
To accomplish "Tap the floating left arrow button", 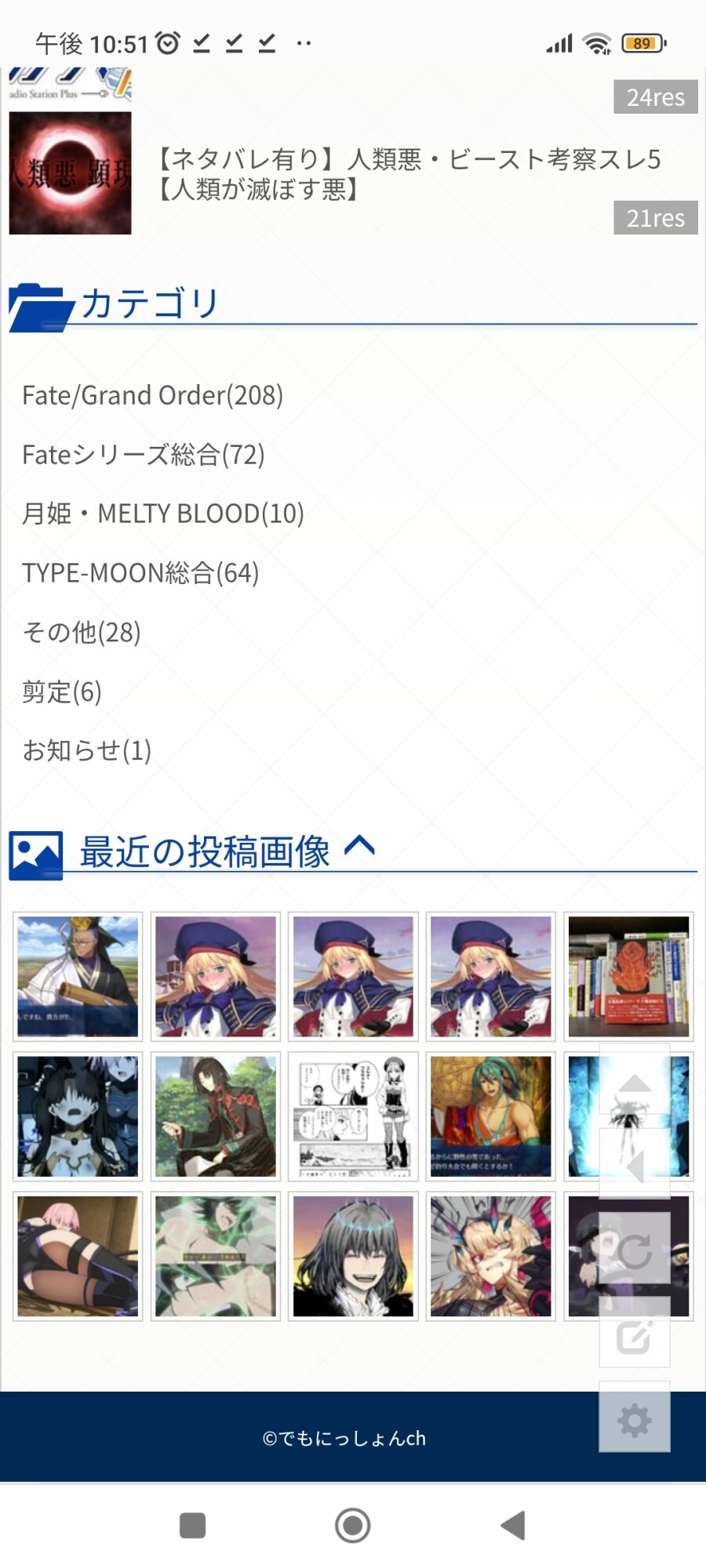I will 635,1167.
